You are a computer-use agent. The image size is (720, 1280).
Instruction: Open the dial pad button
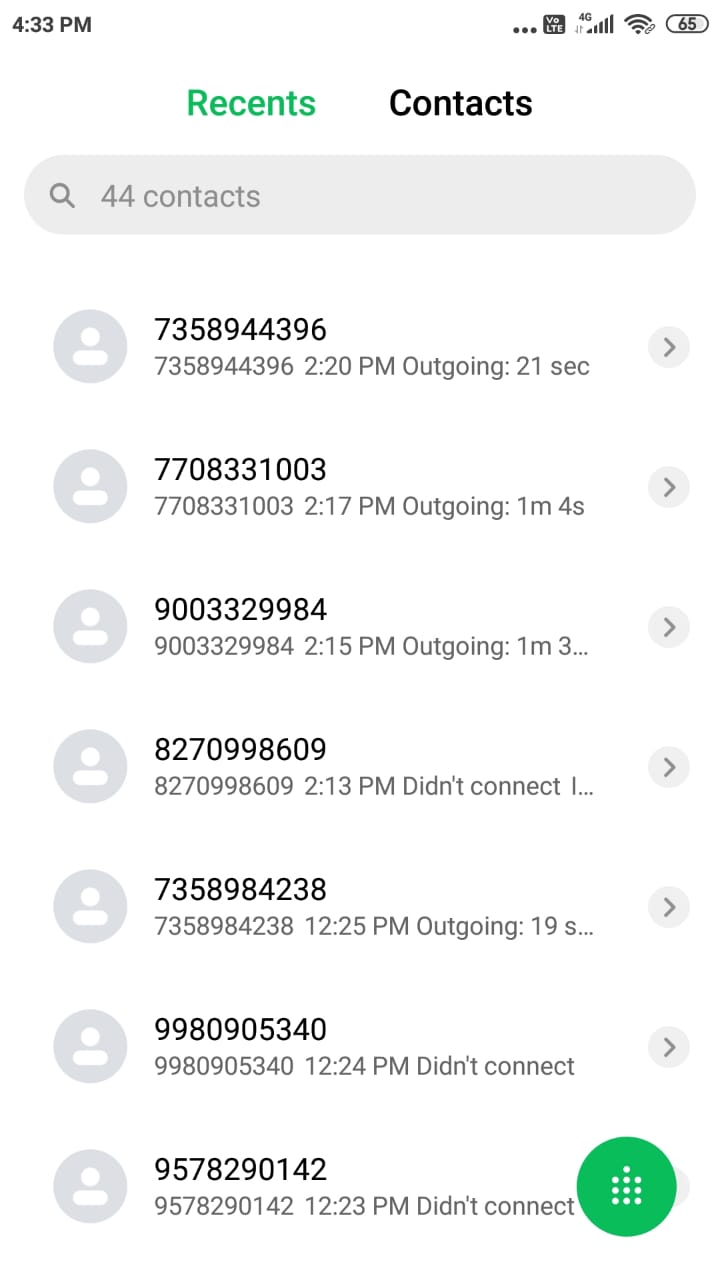pos(626,1186)
